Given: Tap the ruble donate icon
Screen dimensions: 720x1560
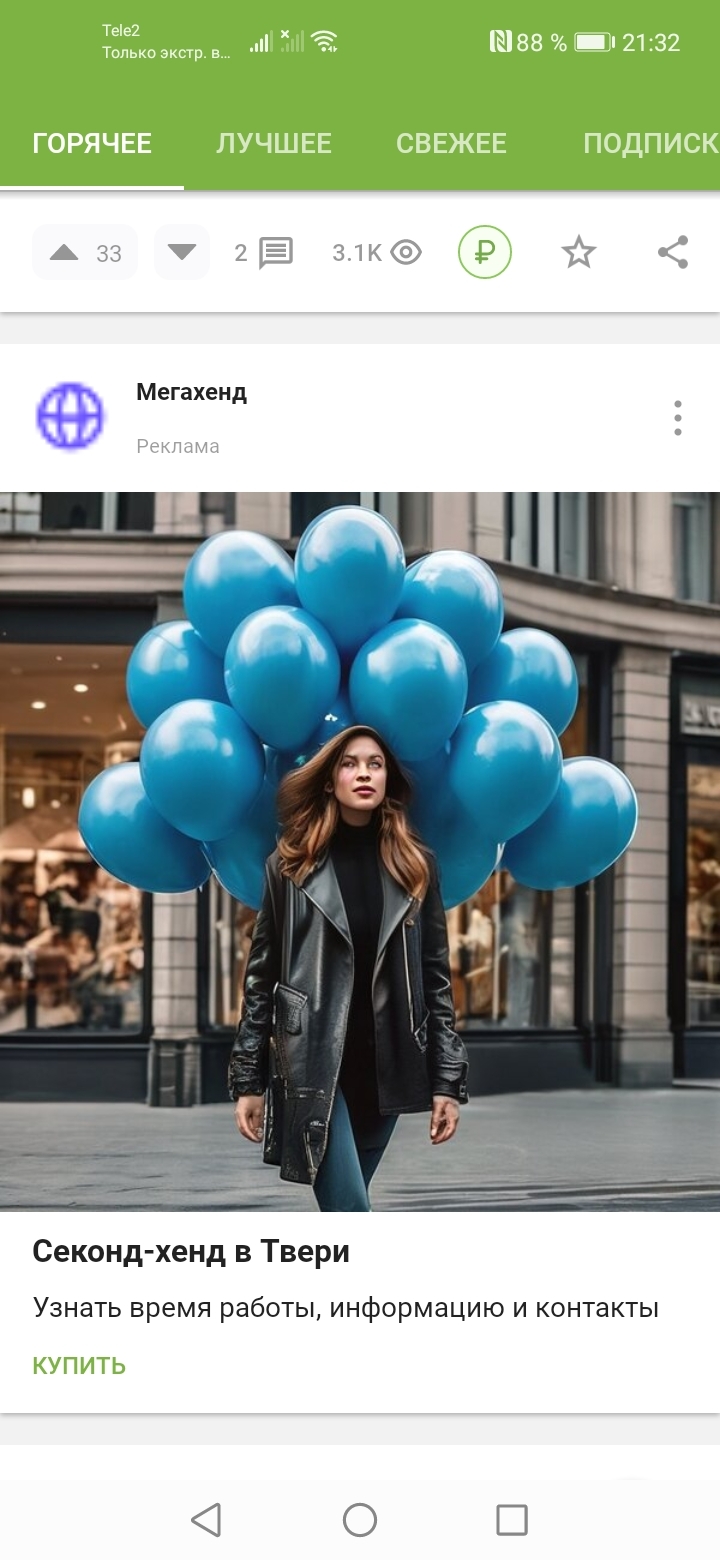Looking at the screenshot, I should 485,252.
